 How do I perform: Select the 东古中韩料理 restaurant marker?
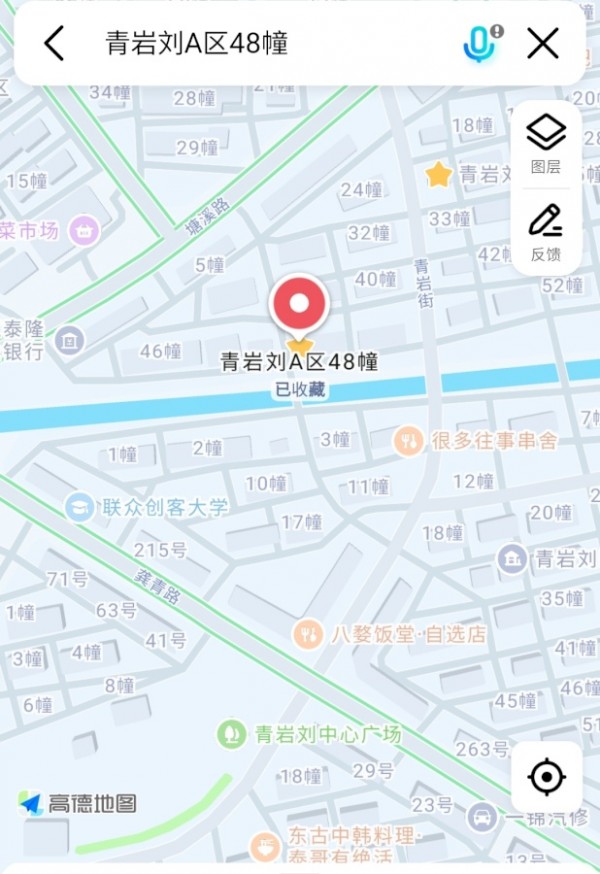click(x=265, y=846)
